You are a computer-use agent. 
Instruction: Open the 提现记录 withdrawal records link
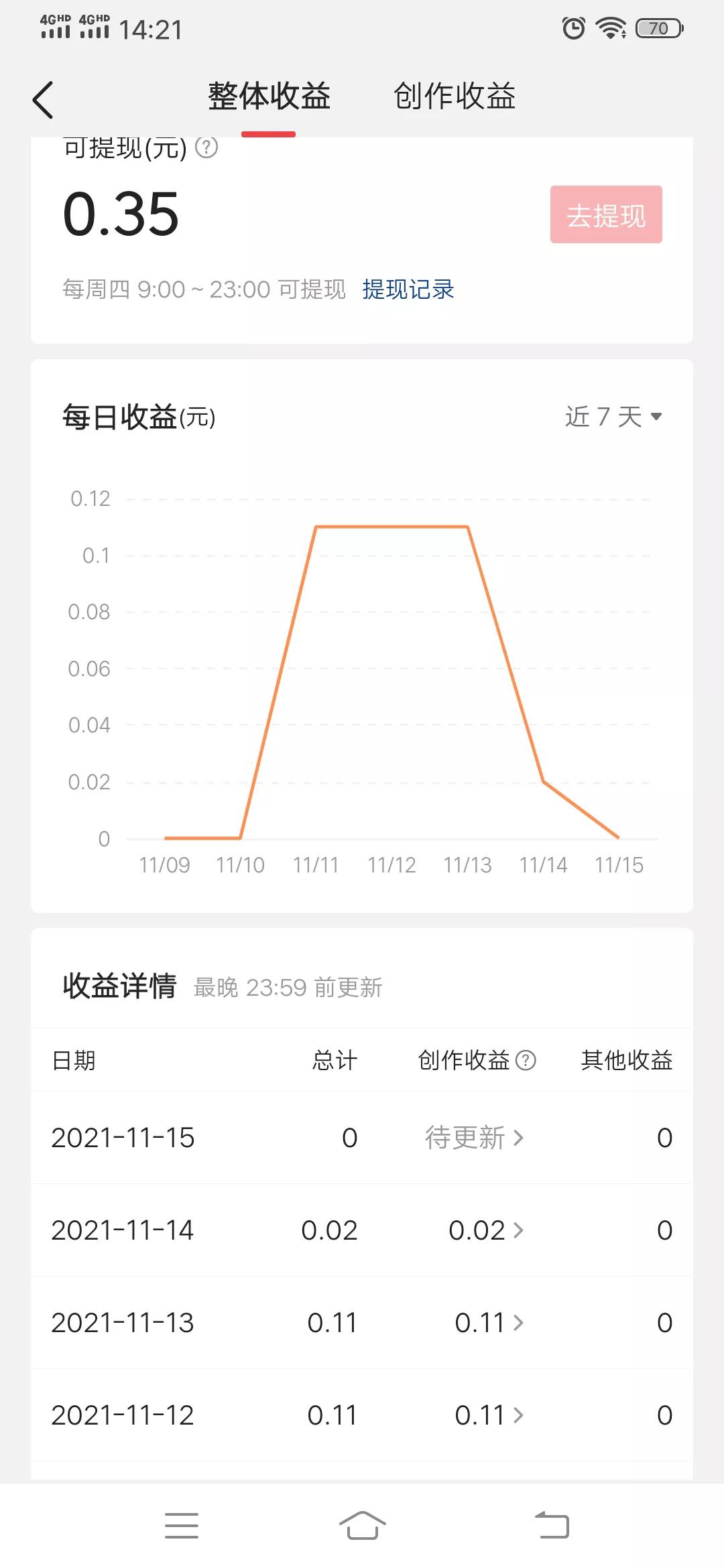tap(407, 289)
